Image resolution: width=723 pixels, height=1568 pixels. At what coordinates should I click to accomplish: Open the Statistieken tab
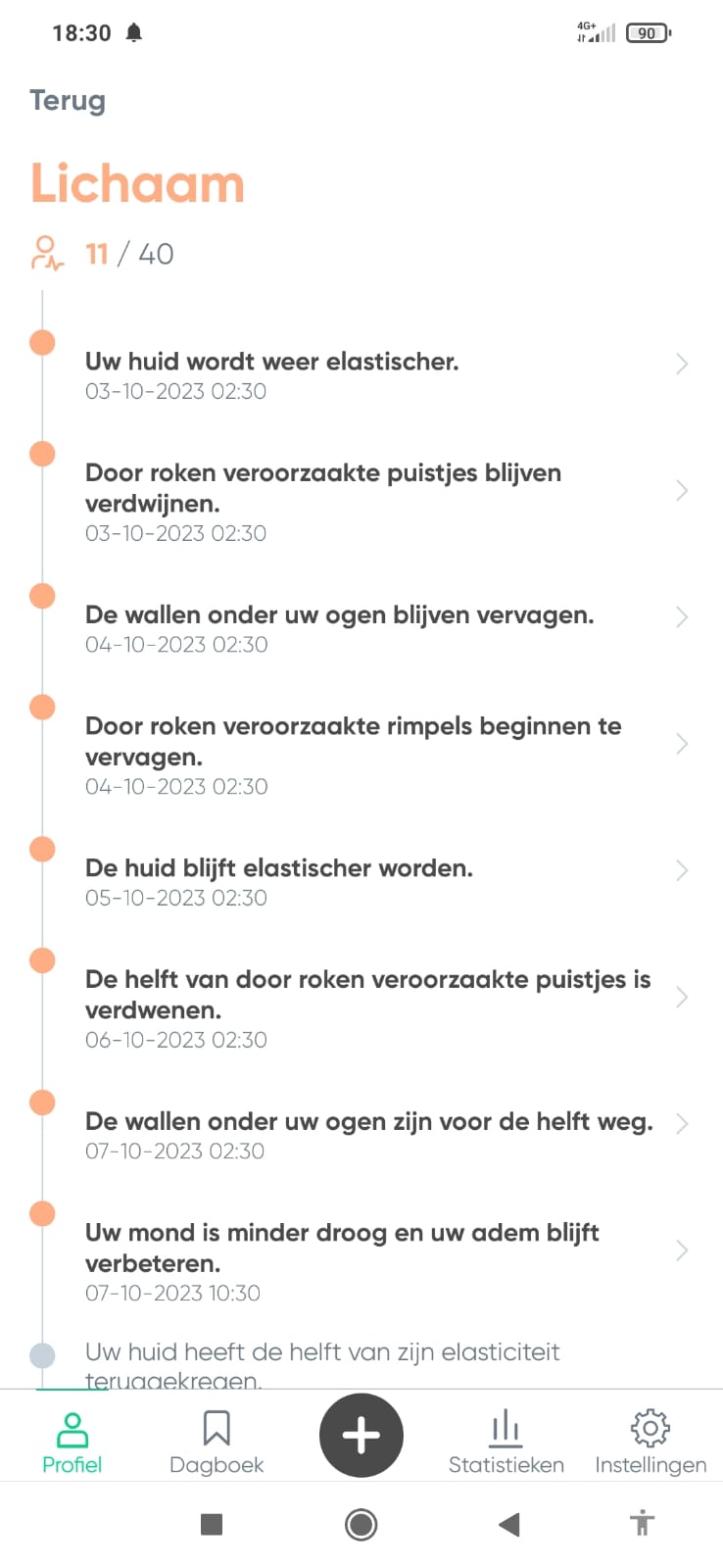click(x=506, y=1443)
